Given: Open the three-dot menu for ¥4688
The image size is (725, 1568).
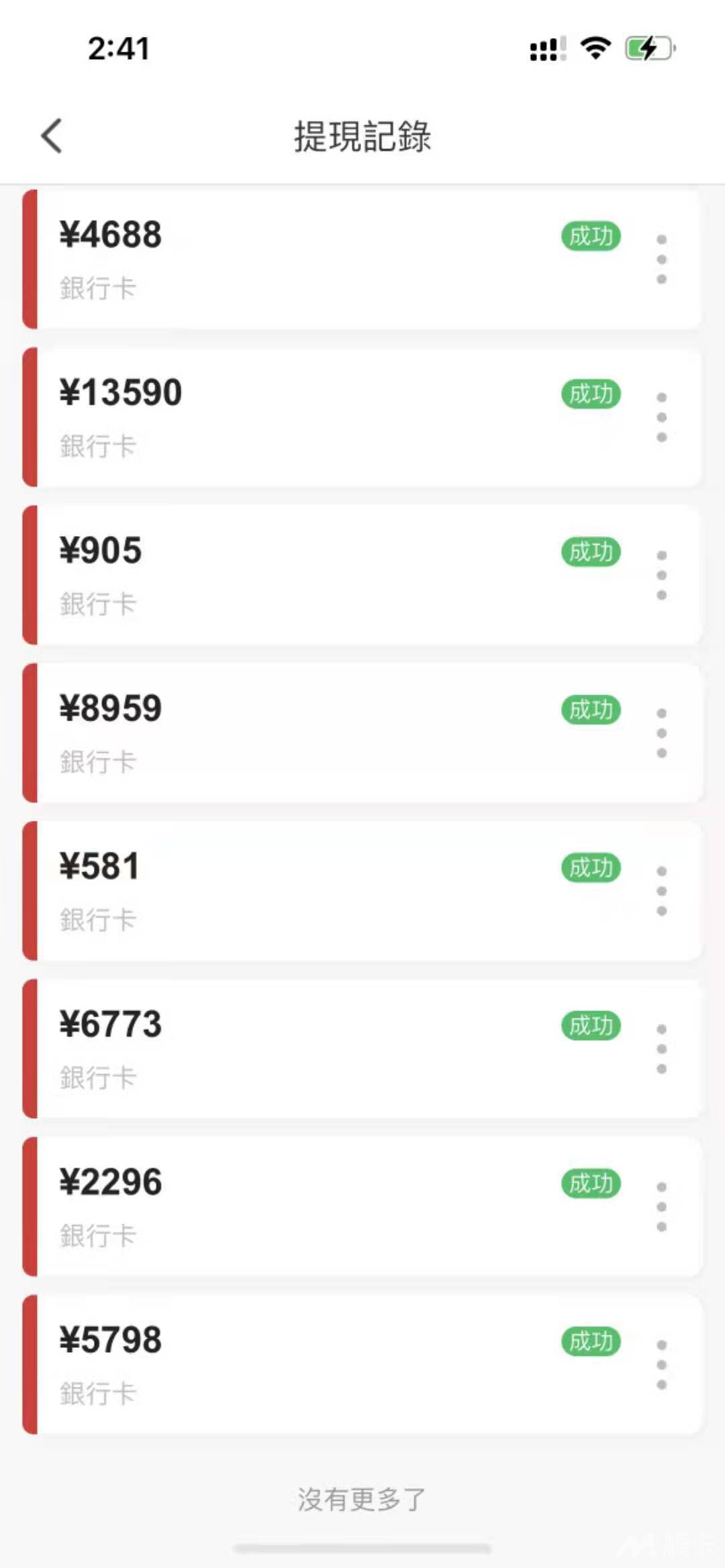Looking at the screenshot, I should pyautogui.click(x=661, y=260).
